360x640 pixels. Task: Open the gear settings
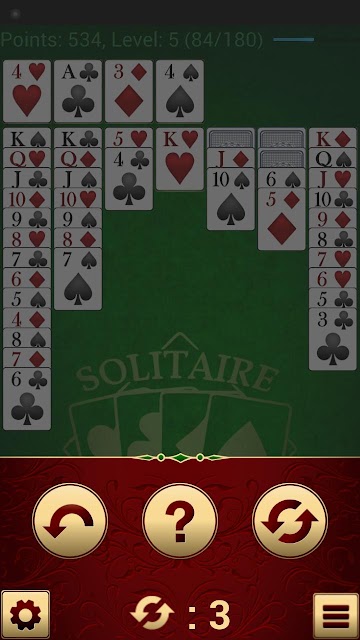[25, 614]
